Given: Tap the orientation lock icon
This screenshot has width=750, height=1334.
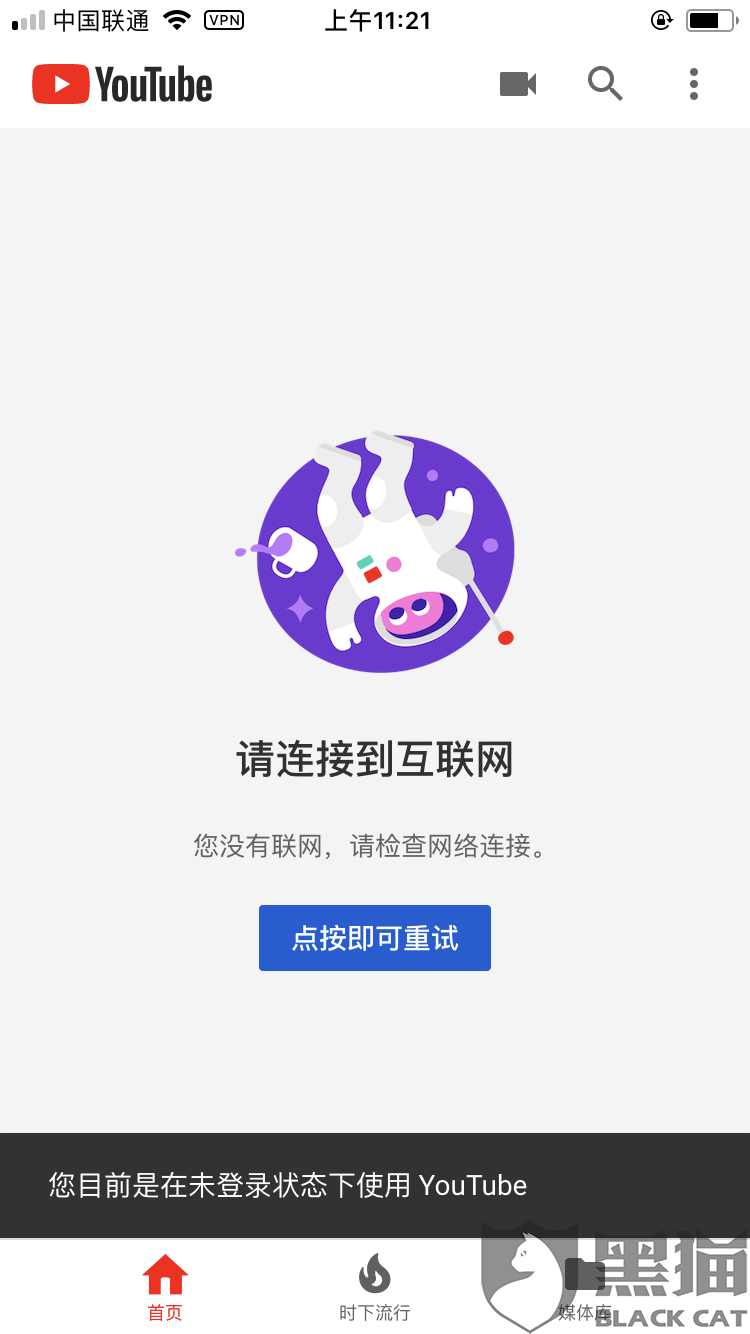Looking at the screenshot, I should tap(661, 19).
